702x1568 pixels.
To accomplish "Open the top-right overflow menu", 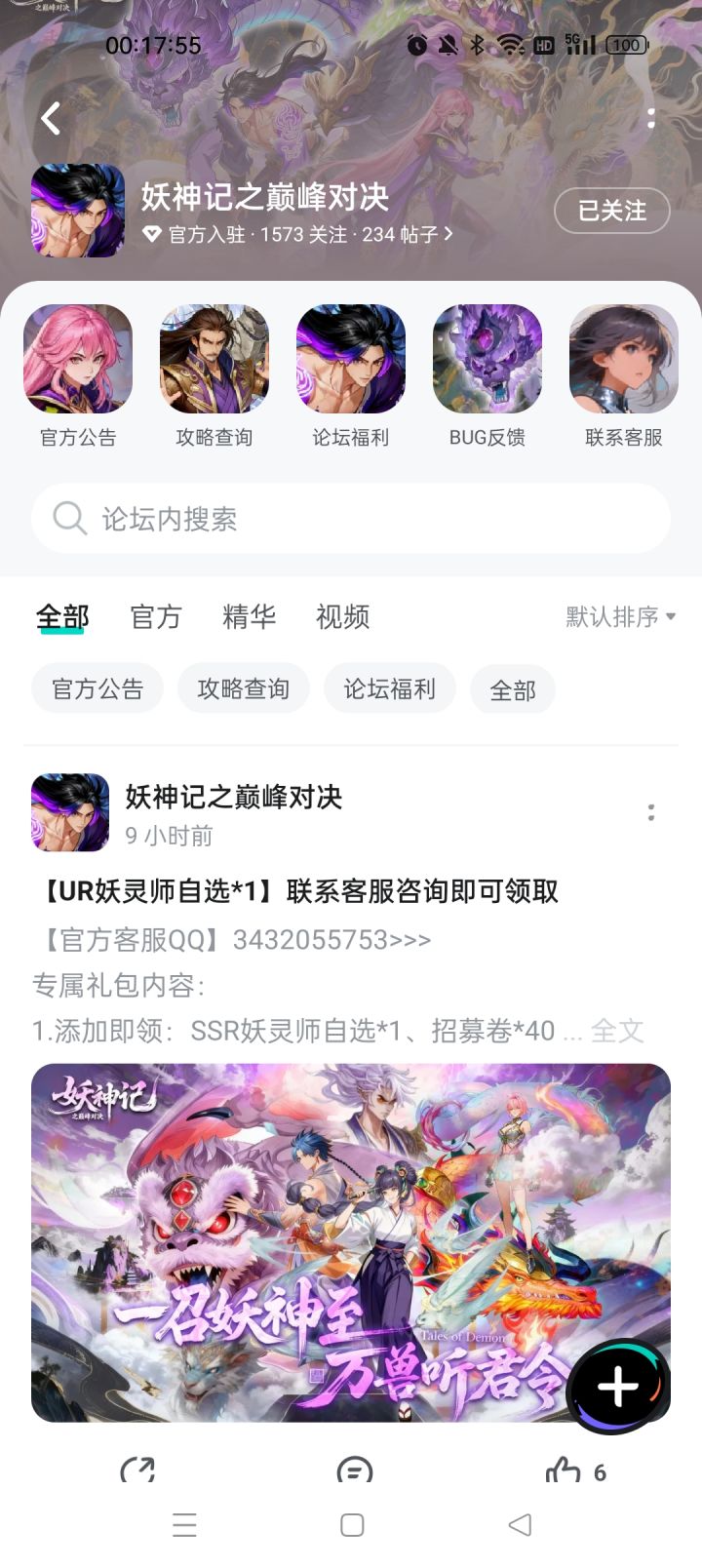I will point(651,119).
